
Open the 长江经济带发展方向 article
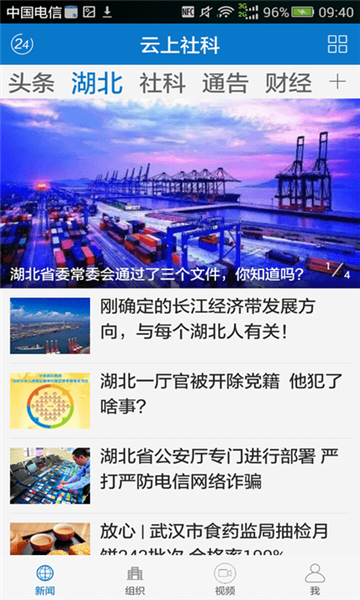[x=180, y=326]
